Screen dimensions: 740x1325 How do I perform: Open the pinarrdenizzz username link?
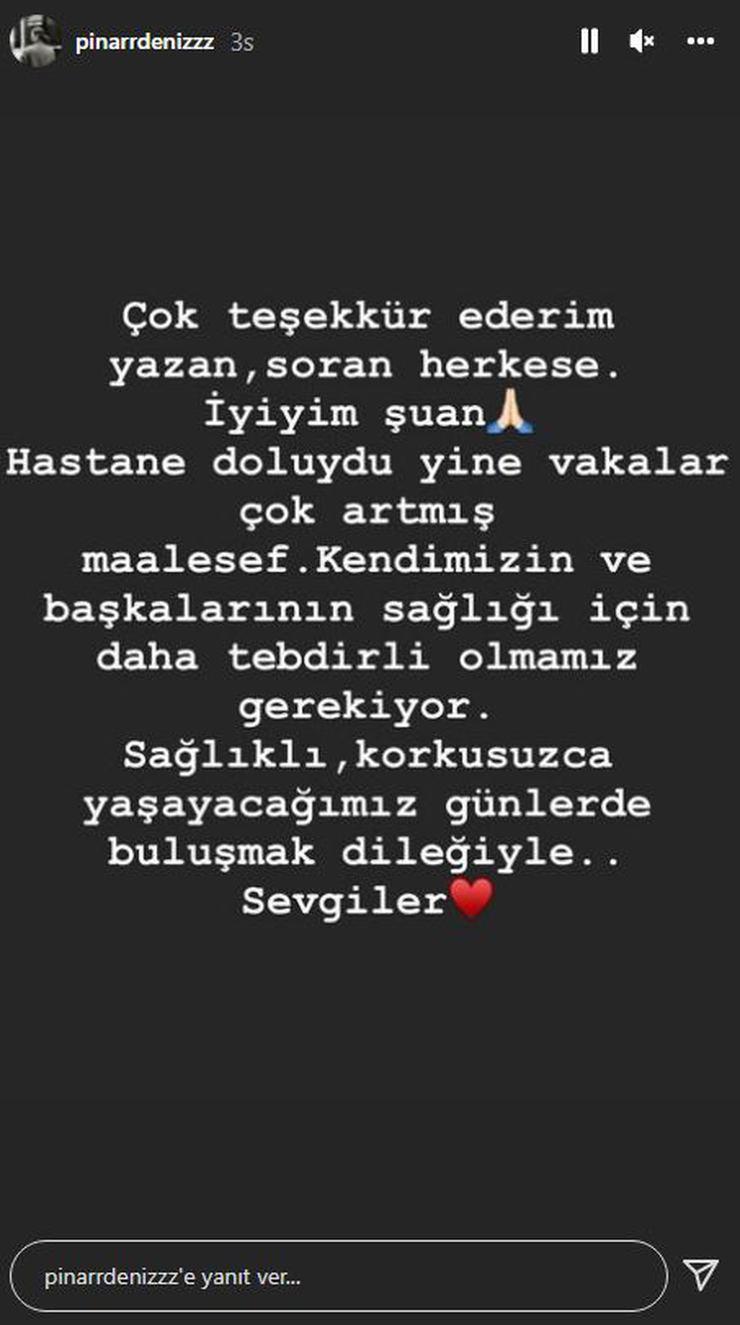144,42
